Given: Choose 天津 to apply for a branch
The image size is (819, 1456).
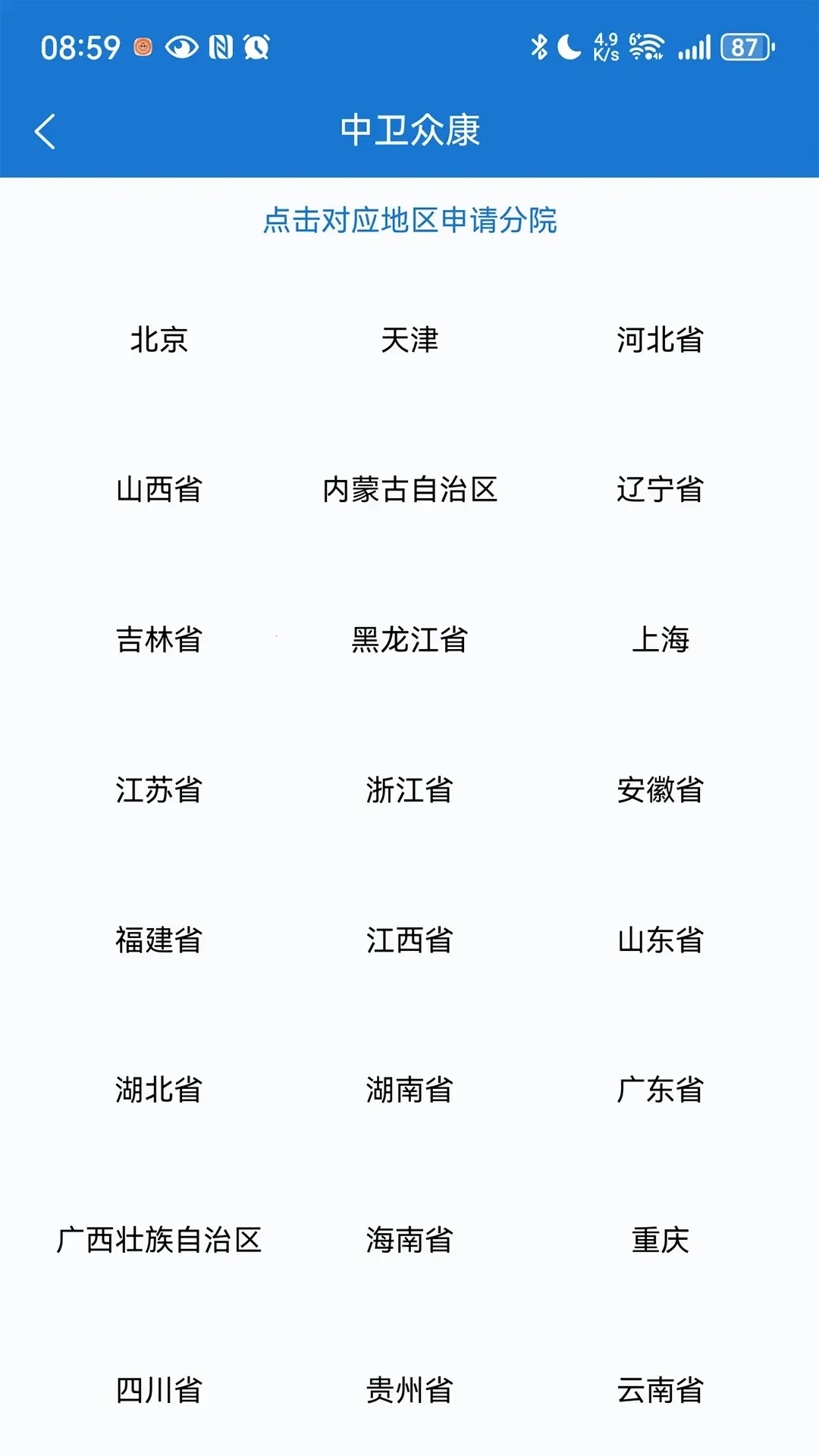Looking at the screenshot, I should 409,340.
